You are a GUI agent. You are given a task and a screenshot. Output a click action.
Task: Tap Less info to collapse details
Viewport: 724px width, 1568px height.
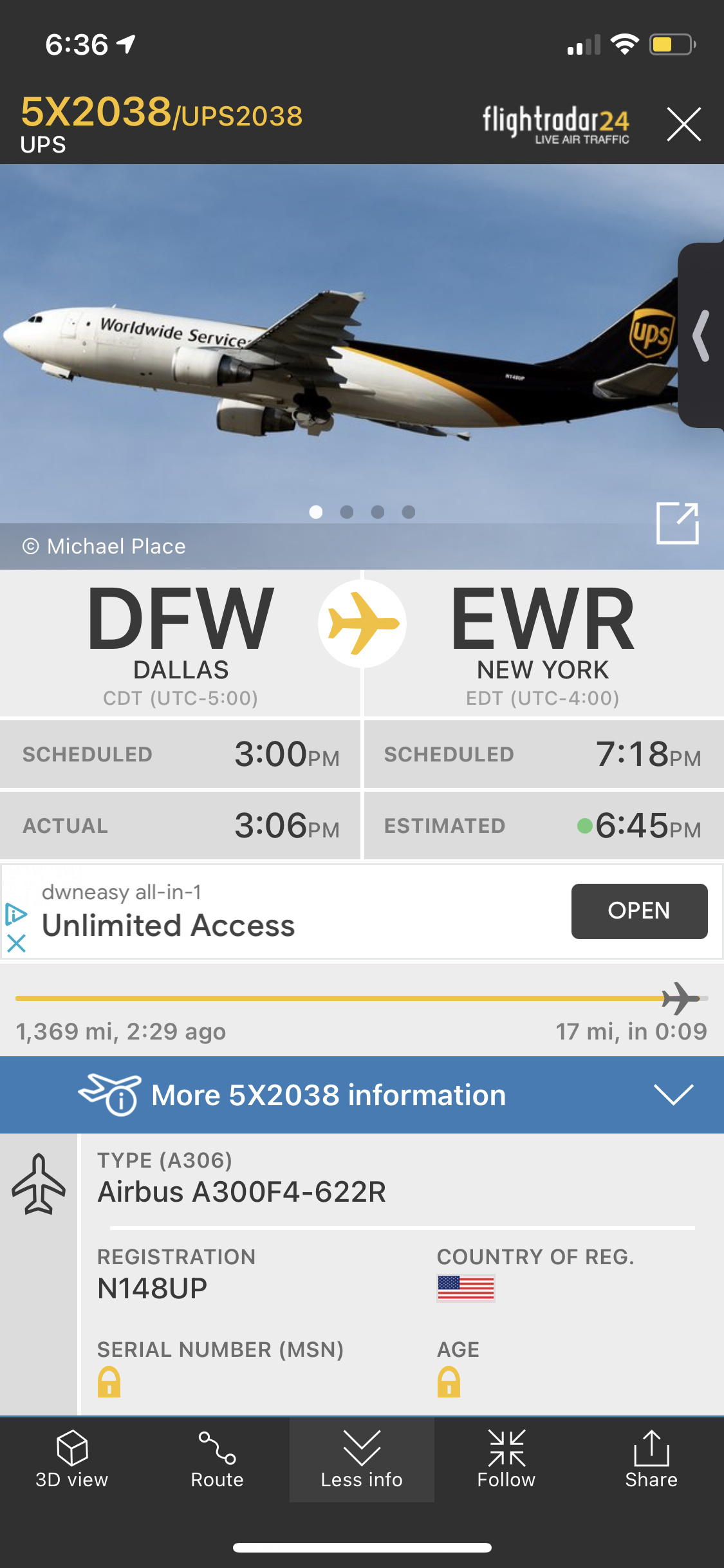point(362,1459)
